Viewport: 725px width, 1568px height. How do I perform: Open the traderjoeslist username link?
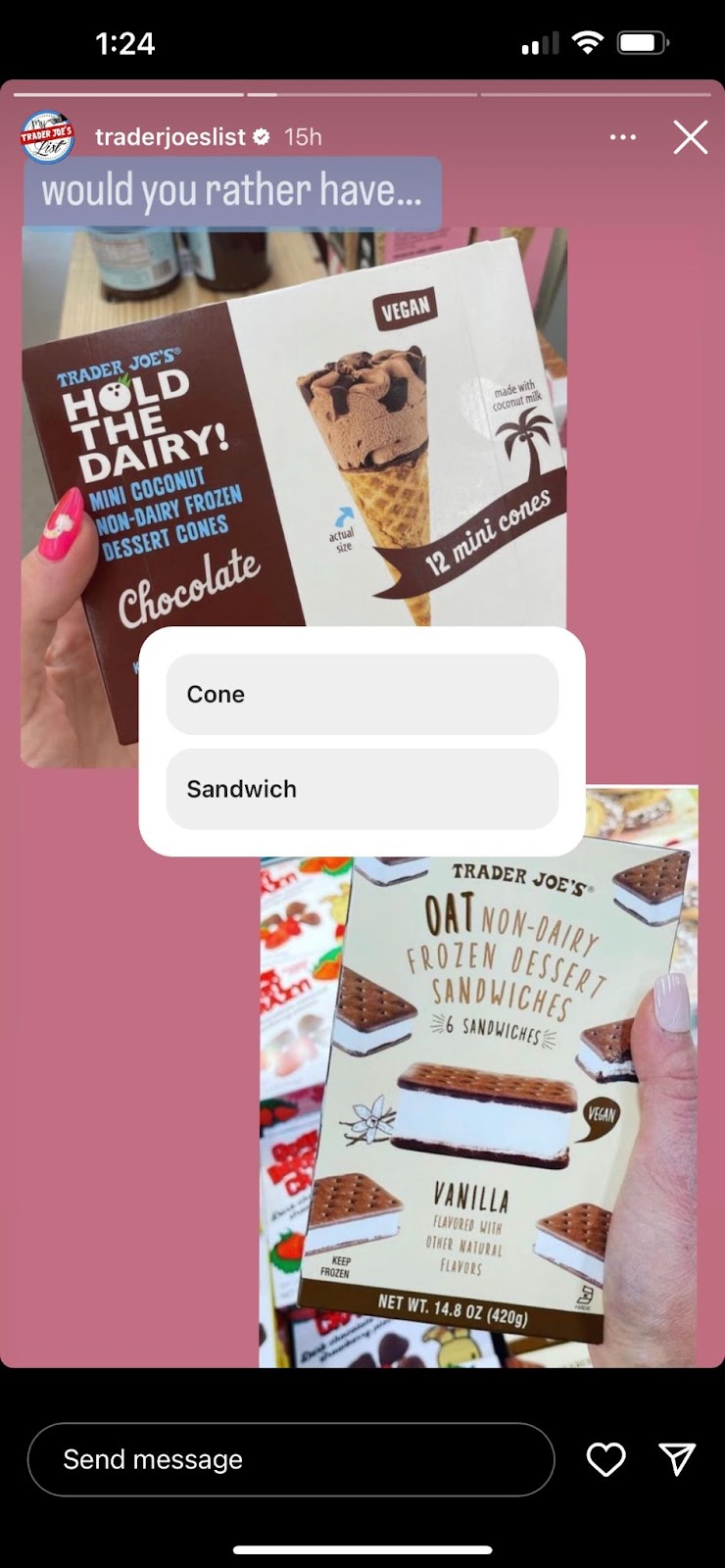[x=170, y=137]
